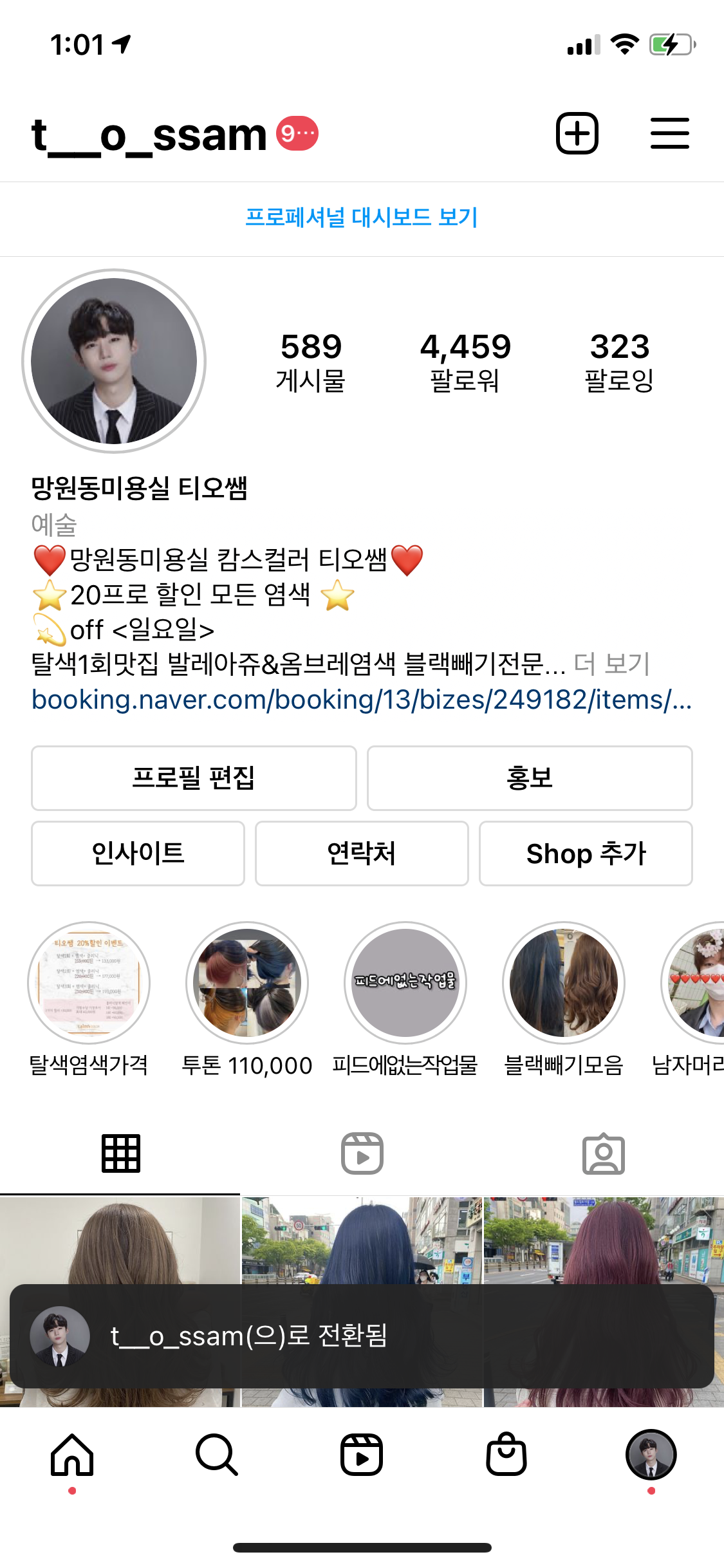Switch to the Reels tab on the profile
The height and width of the screenshot is (1568, 724).
click(x=362, y=1153)
